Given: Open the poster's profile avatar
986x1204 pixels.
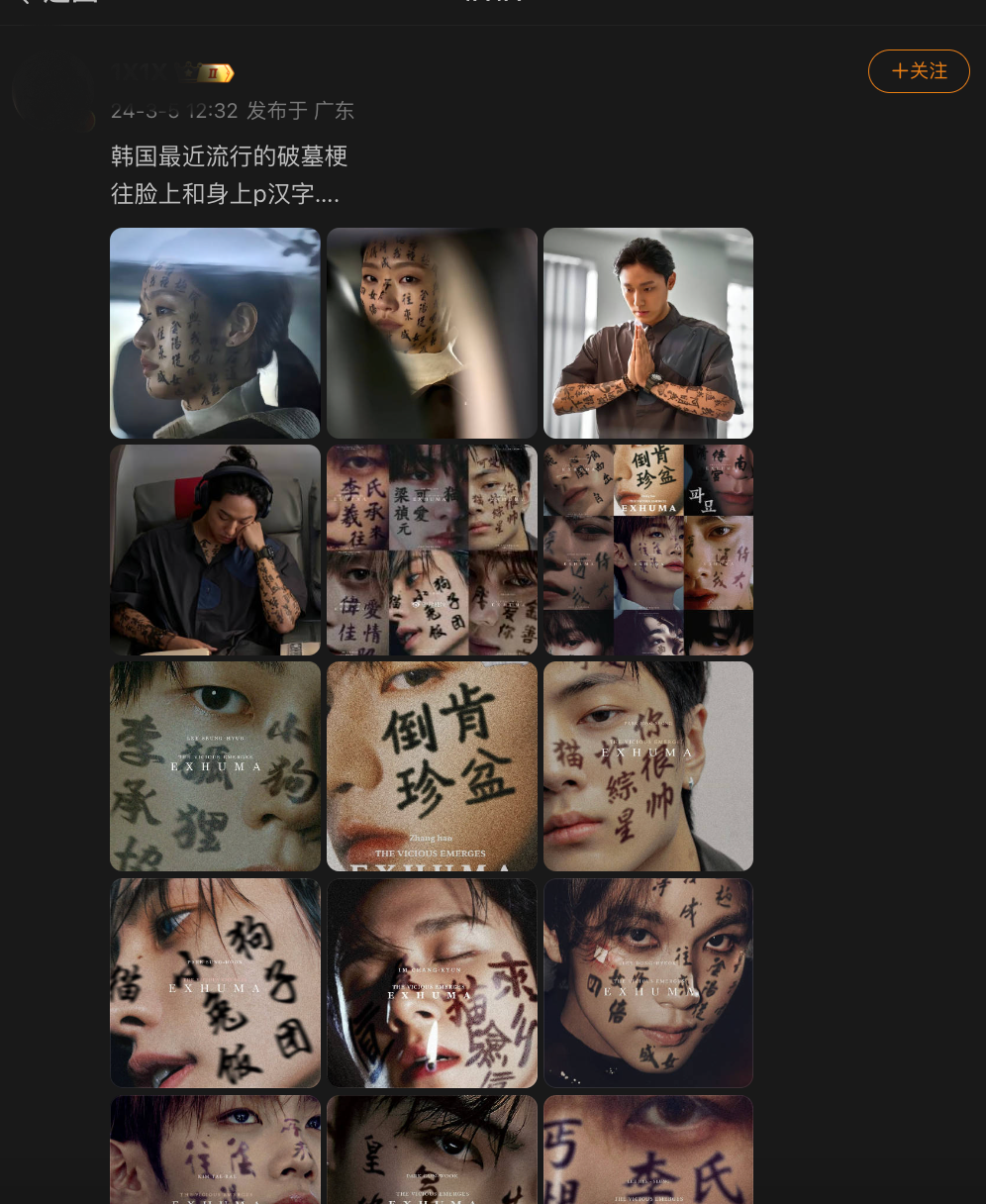Looking at the screenshot, I should click(x=53, y=91).
